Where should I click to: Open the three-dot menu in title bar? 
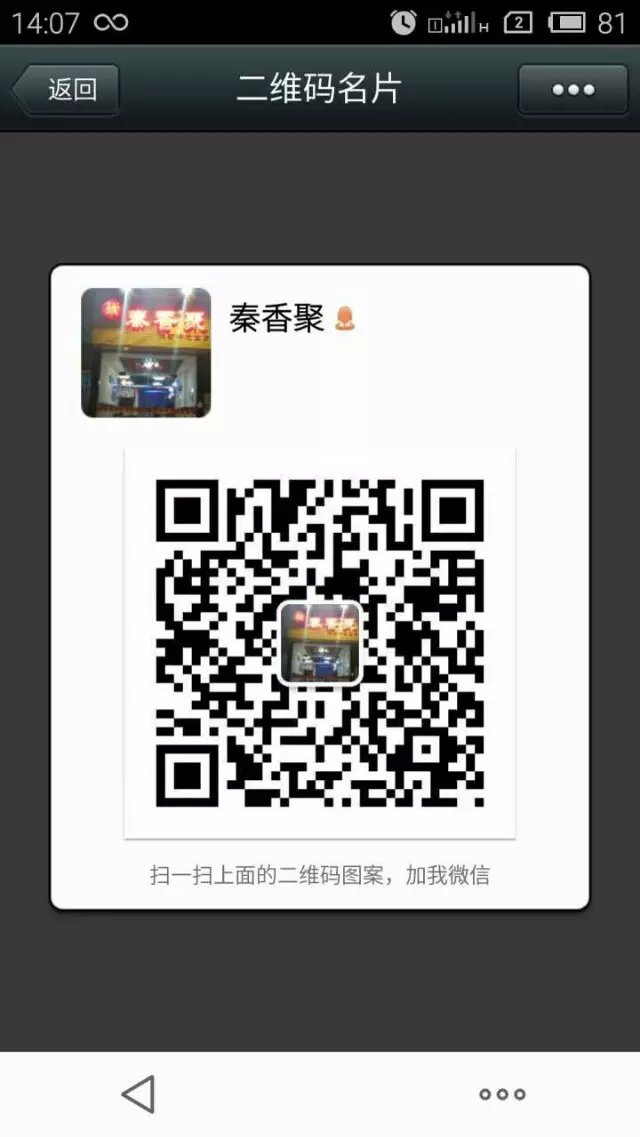[573, 89]
